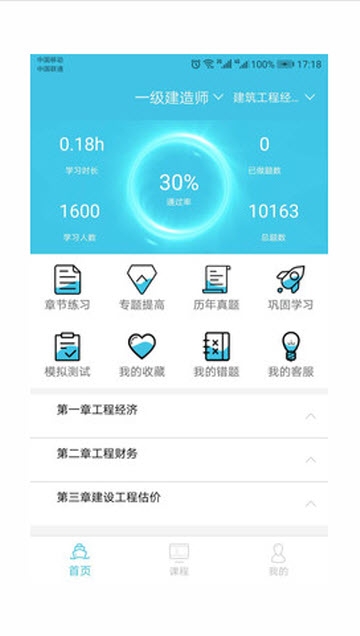Image resolution: width=360 pixels, height=636 pixels.
Task: Open 我的错题 wrong questions
Action: click(x=216, y=355)
